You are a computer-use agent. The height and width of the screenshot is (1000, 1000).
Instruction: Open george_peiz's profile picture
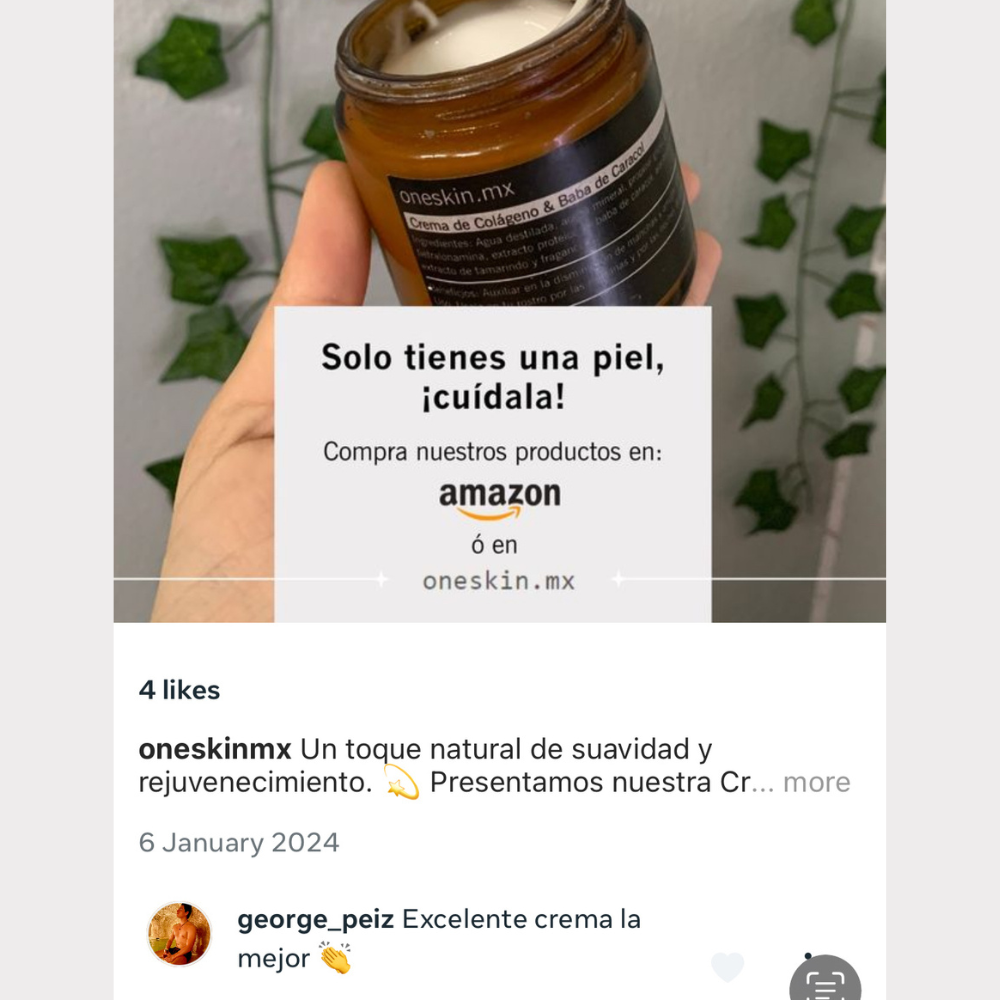click(x=180, y=934)
